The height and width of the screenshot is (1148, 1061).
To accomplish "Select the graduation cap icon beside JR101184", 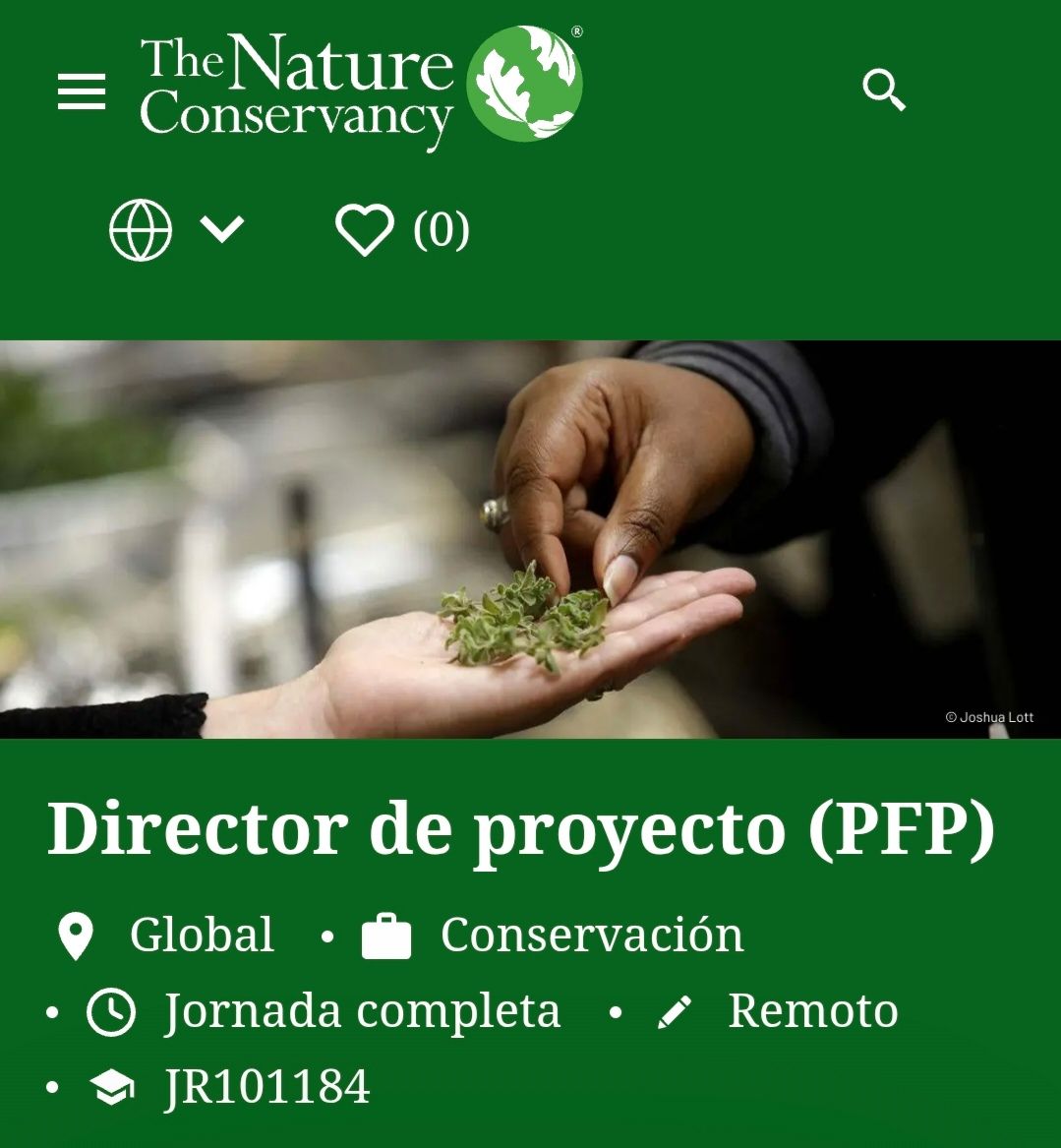I will click(111, 1087).
